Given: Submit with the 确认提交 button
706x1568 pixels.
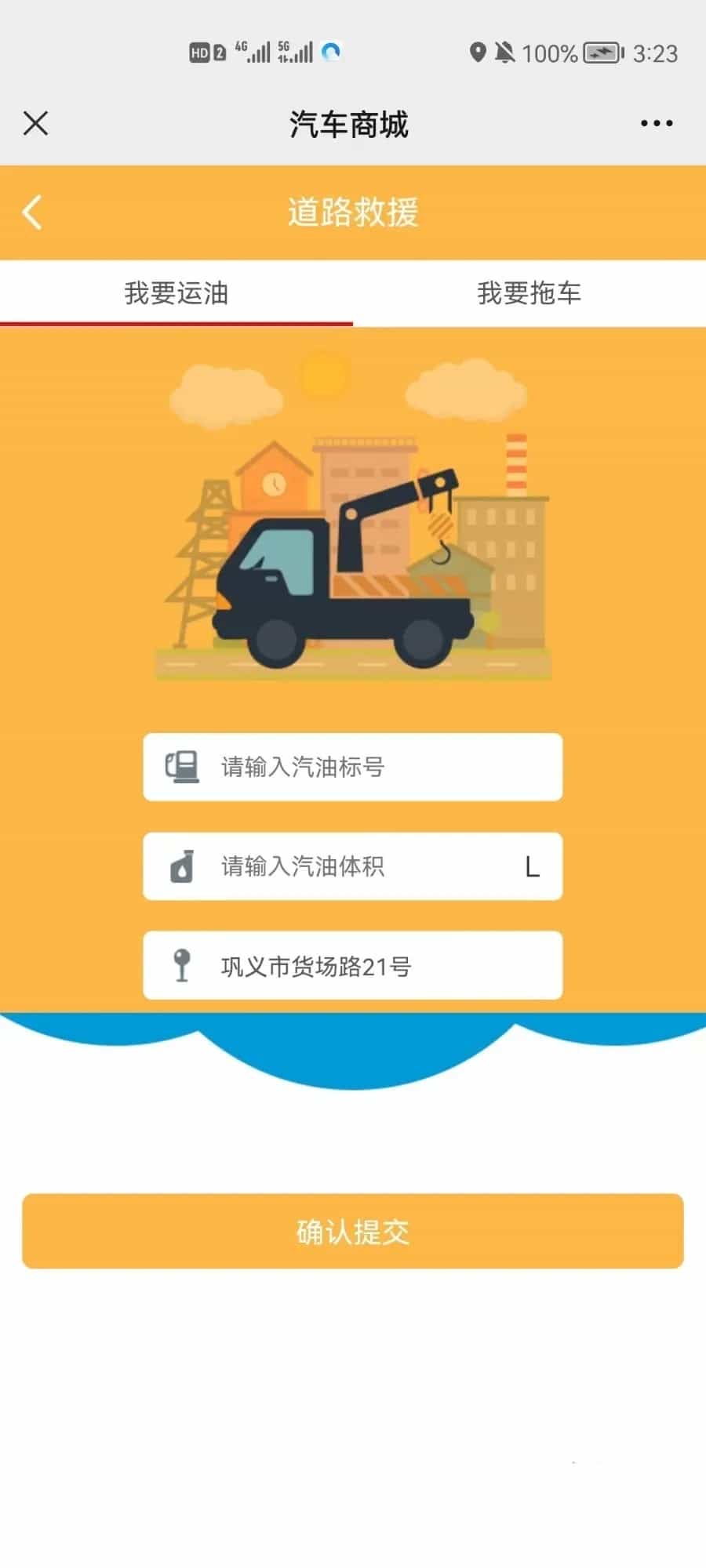Looking at the screenshot, I should pos(353,1231).
